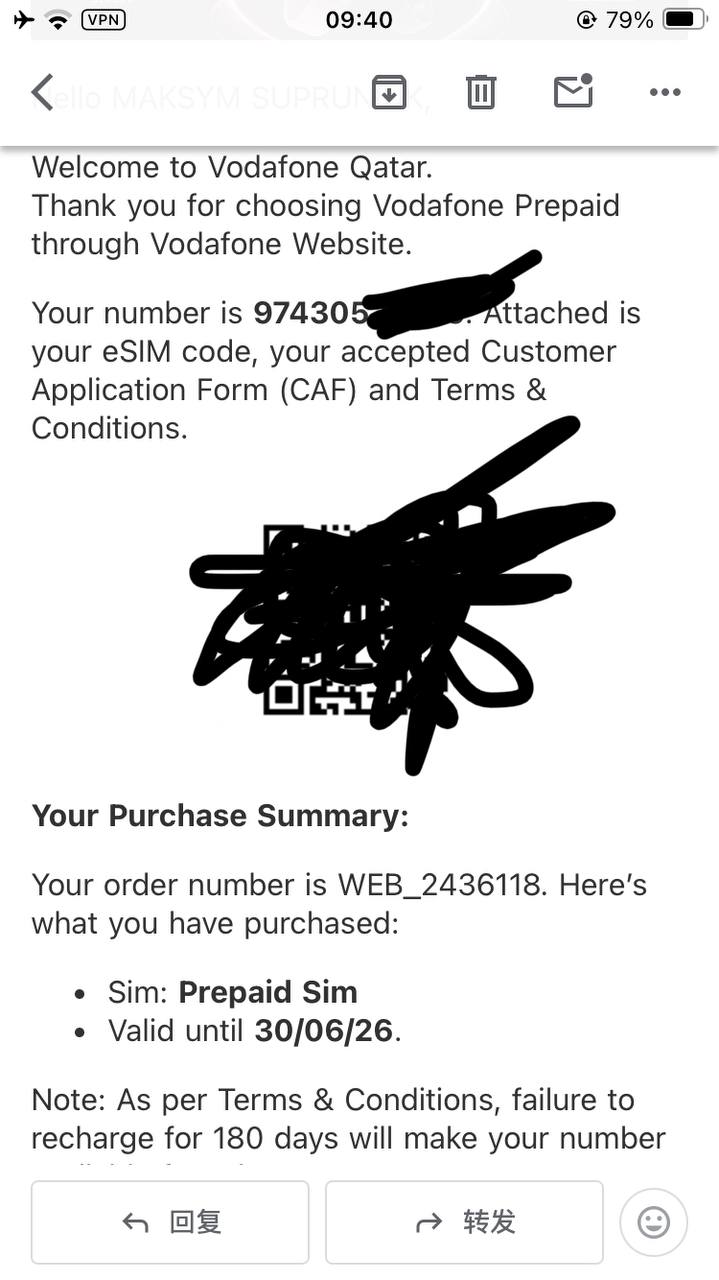
Task: Add an emoji reaction
Action: [654, 1222]
